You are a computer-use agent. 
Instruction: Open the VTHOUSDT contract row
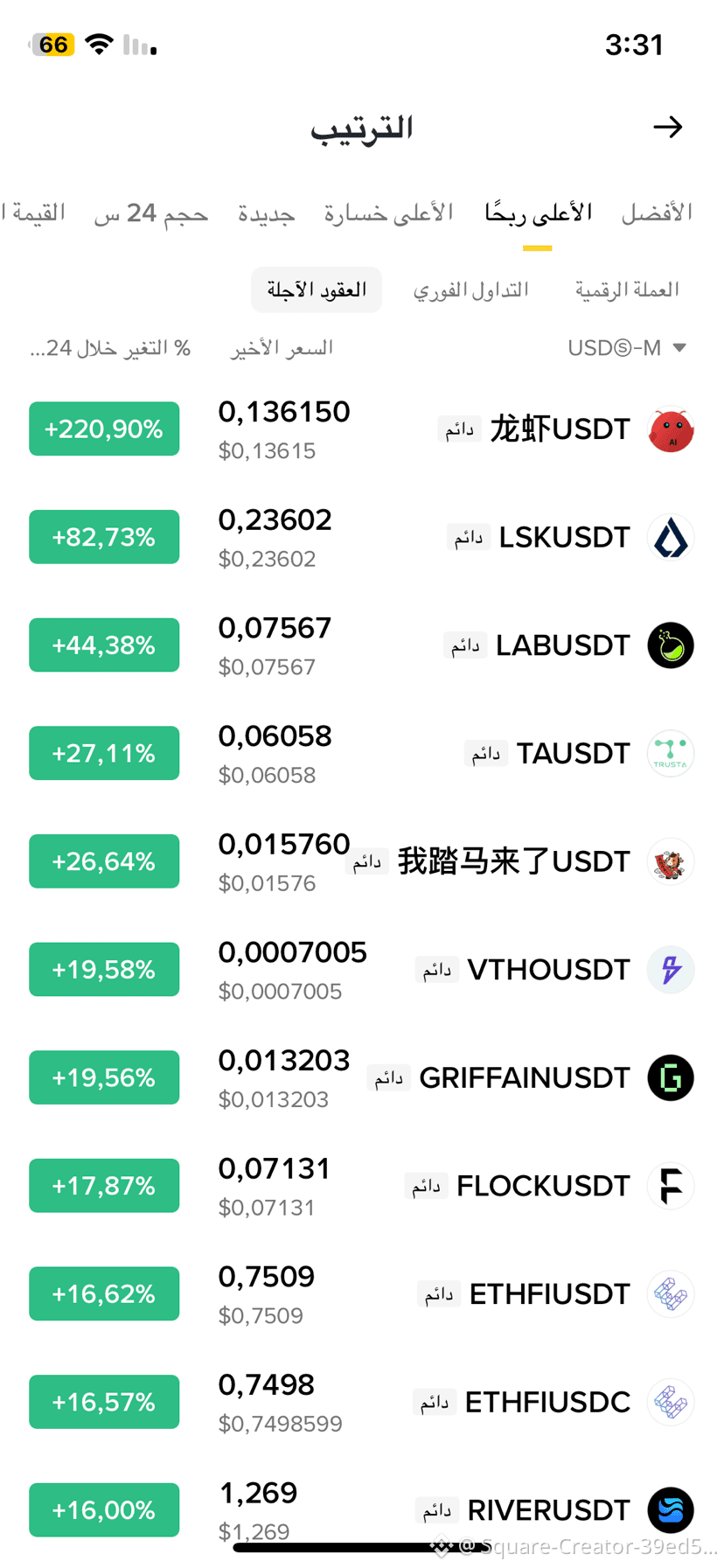tap(362, 970)
